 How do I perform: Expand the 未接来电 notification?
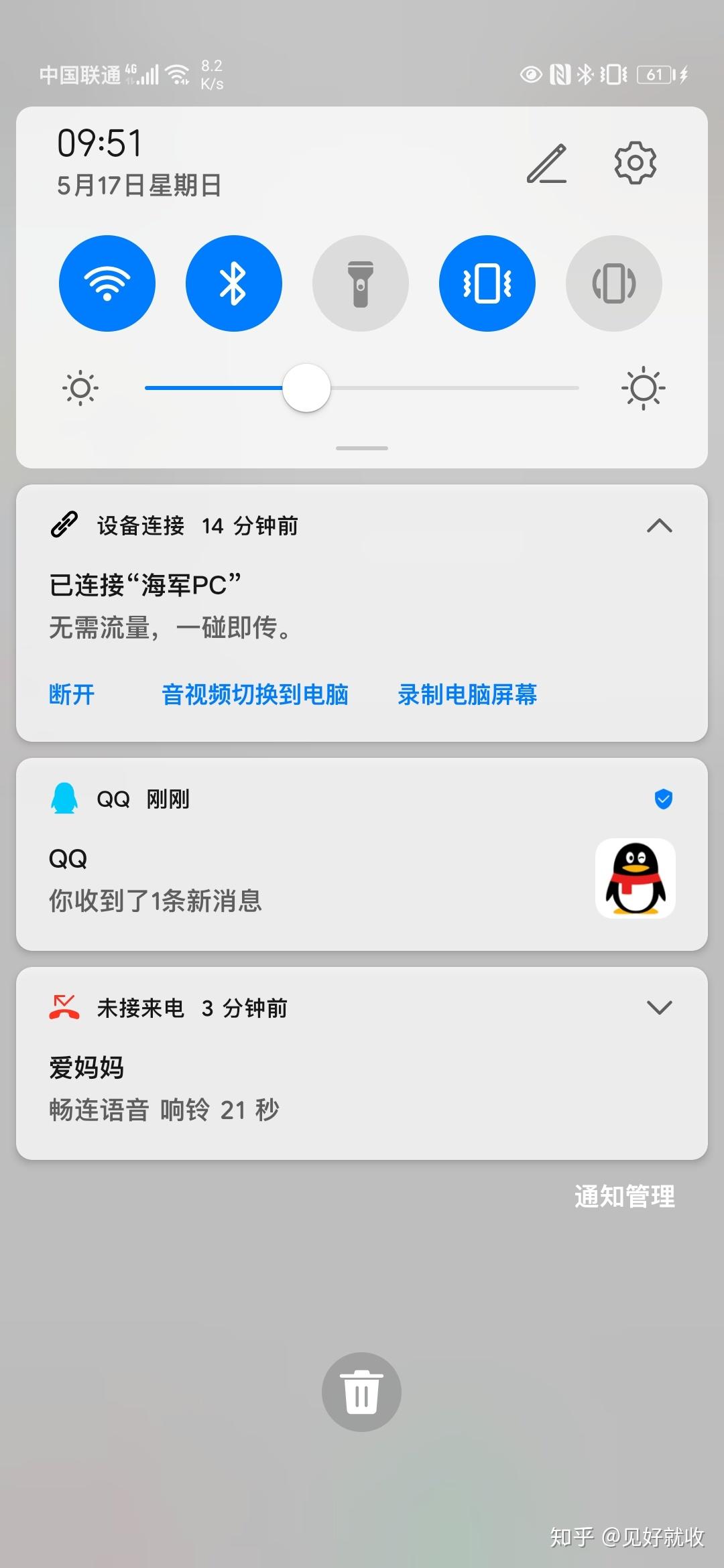tap(660, 1007)
